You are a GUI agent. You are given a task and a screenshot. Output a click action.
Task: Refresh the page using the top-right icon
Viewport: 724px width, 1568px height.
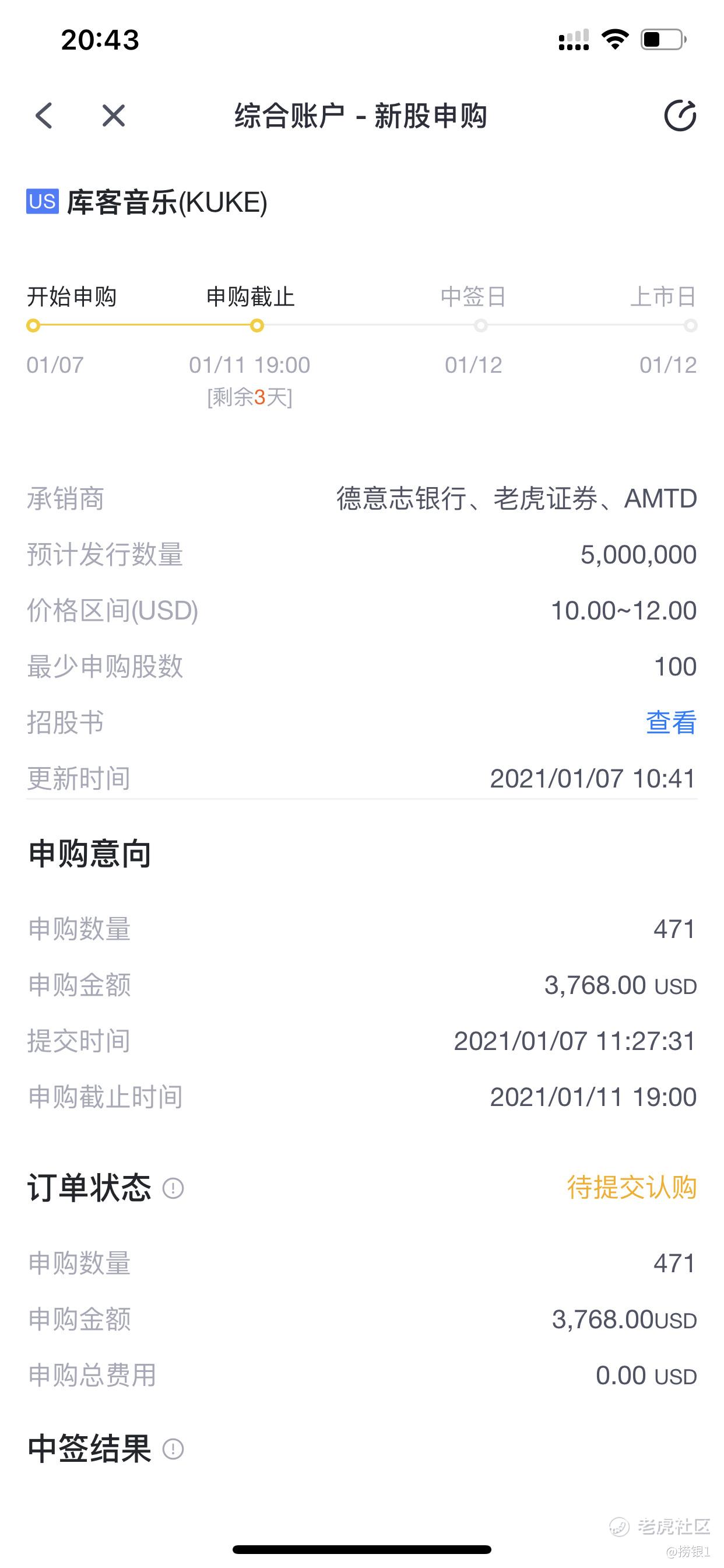[x=680, y=115]
